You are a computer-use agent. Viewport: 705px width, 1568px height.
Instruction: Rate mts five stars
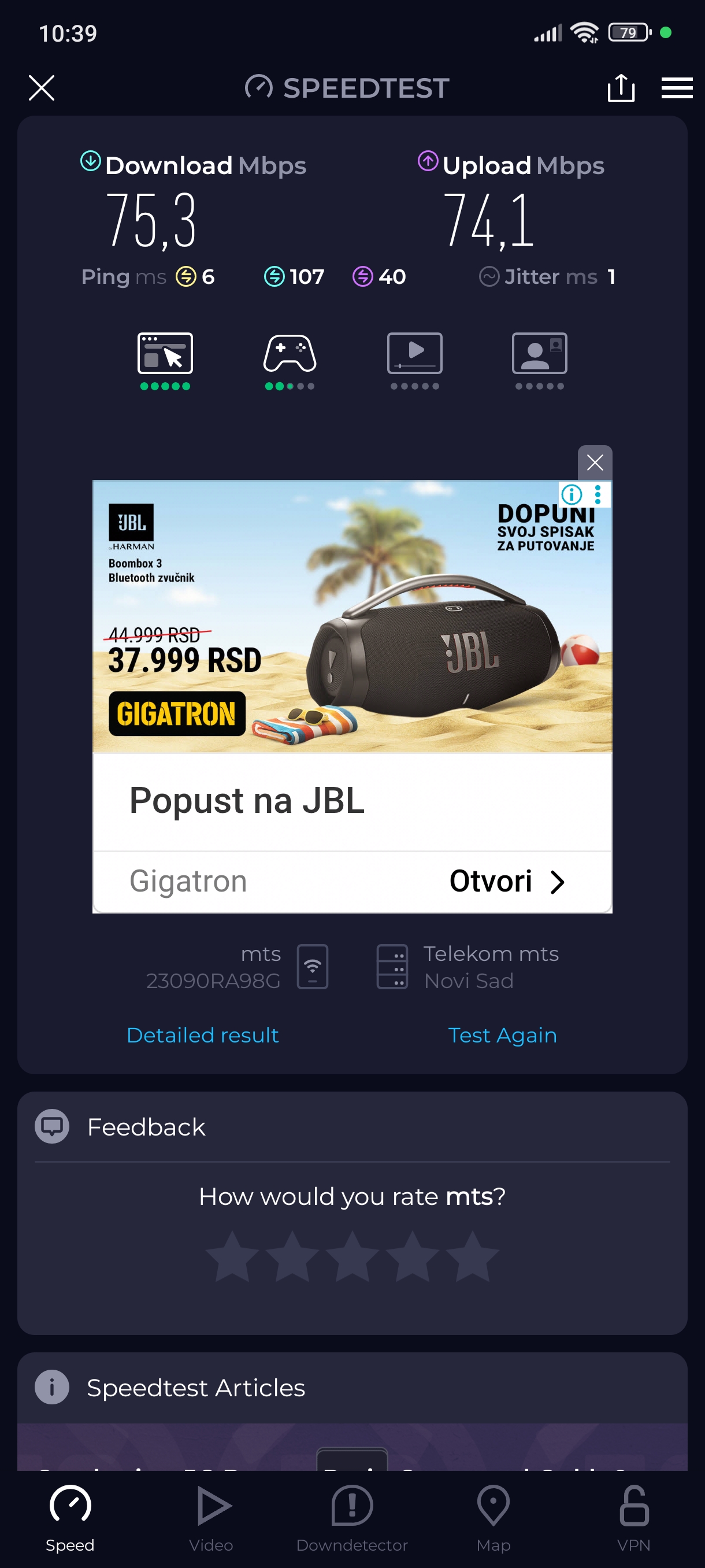(x=472, y=1256)
